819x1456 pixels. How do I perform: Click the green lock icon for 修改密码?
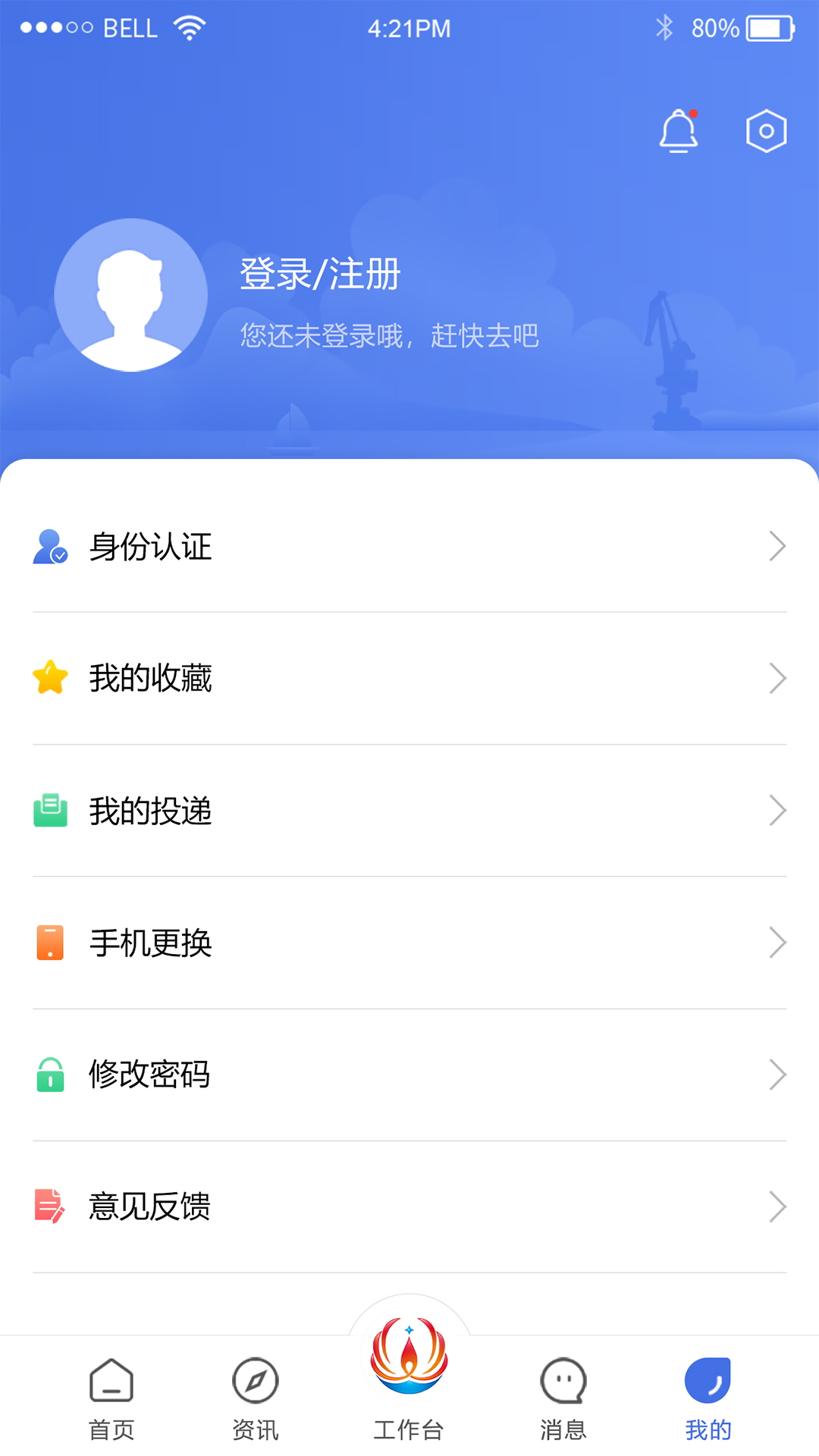(50, 1074)
